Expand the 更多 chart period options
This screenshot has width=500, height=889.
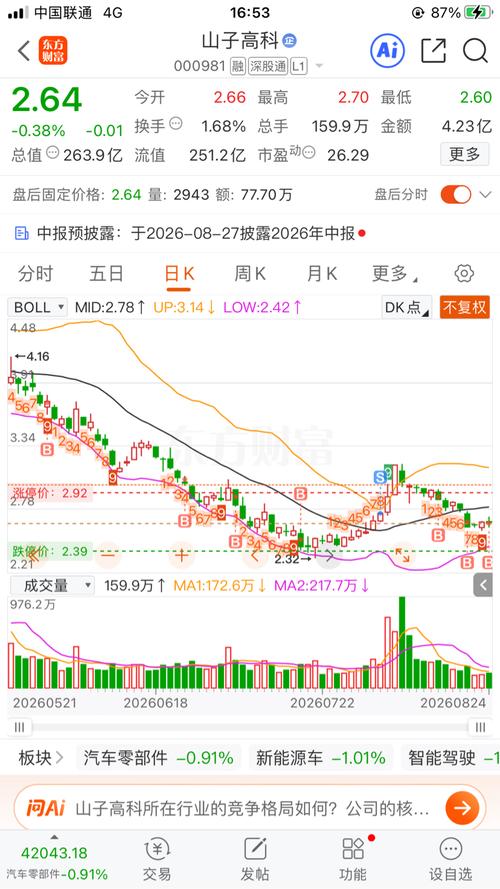[x=395, y=274]
